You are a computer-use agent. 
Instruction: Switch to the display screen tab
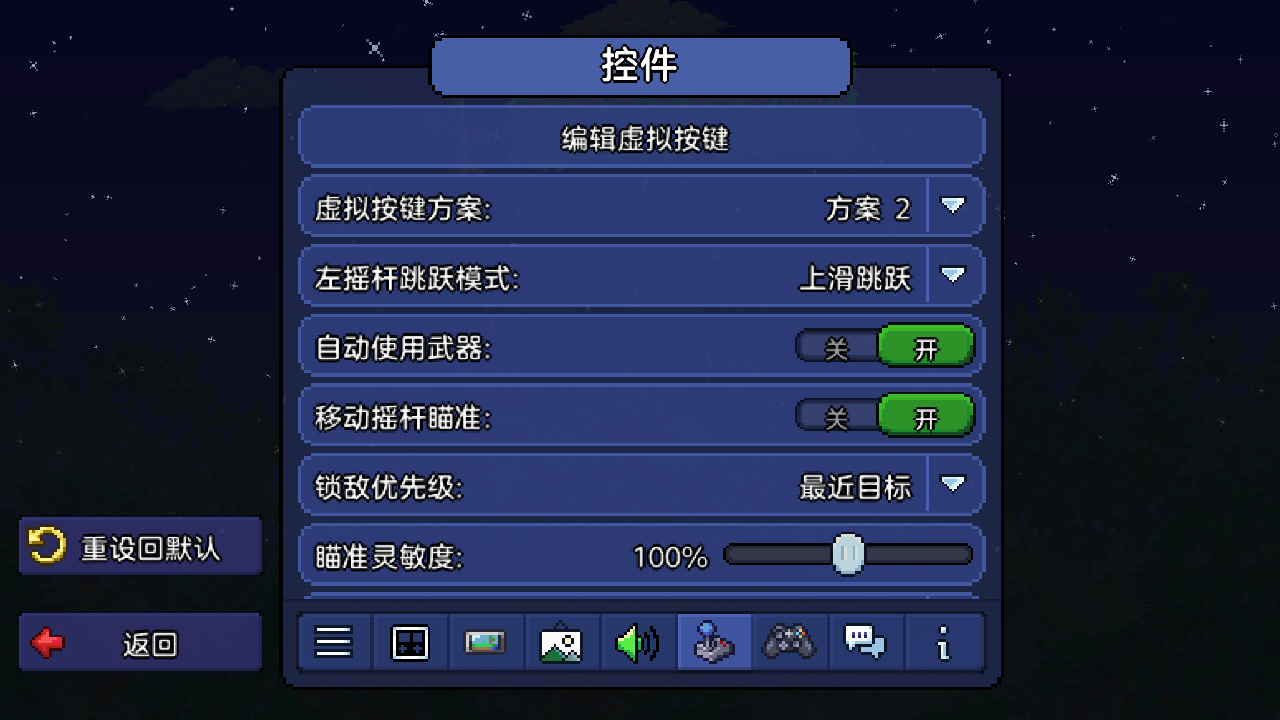click(486, 642)
